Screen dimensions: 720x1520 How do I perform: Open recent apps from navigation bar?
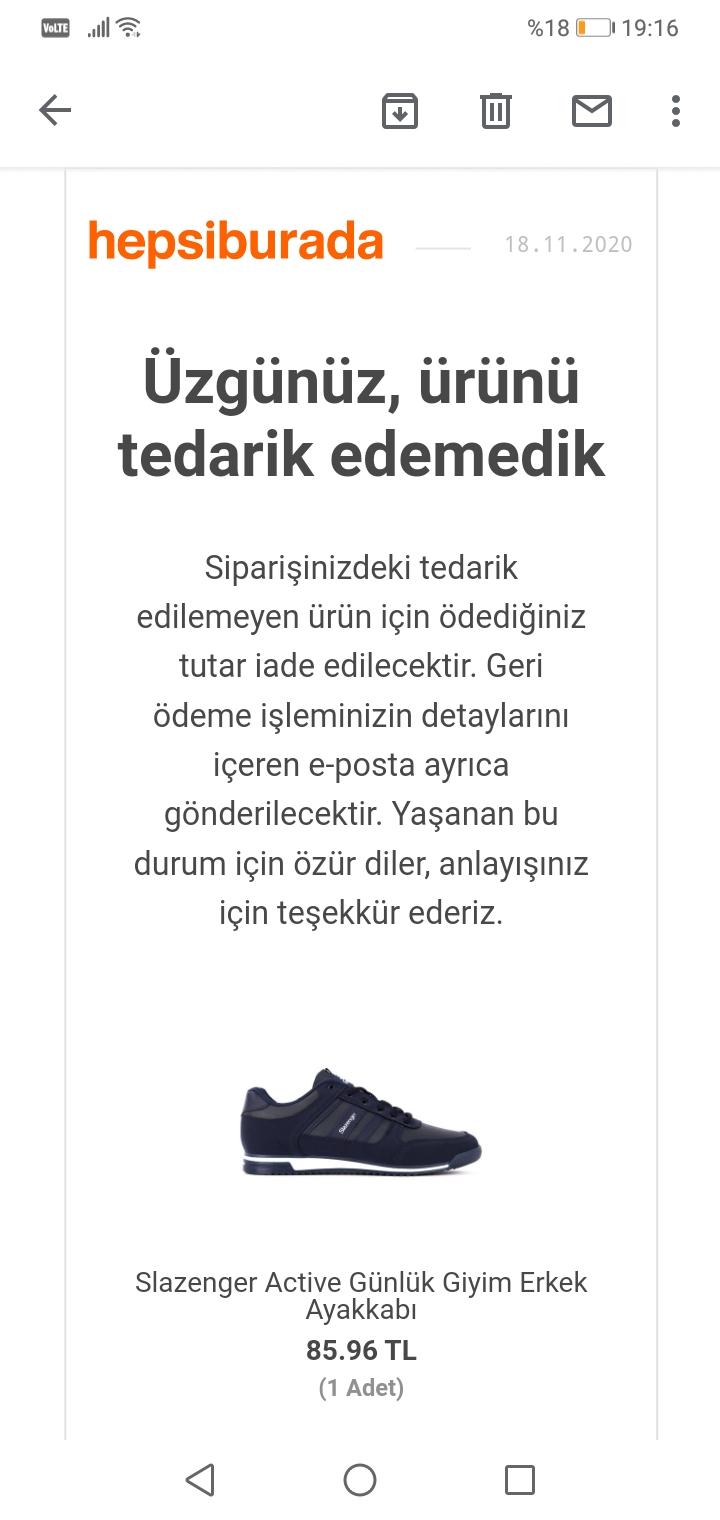pyautogui.click(x=520, y=1480)
